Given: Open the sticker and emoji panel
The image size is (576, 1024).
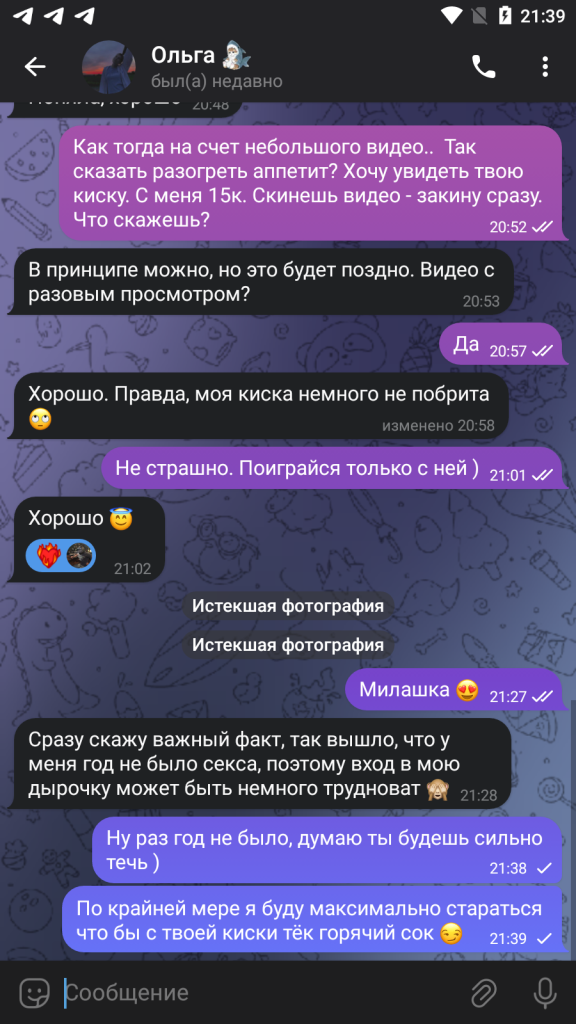Looking at the screenshot, I should [x=34, y=993].
